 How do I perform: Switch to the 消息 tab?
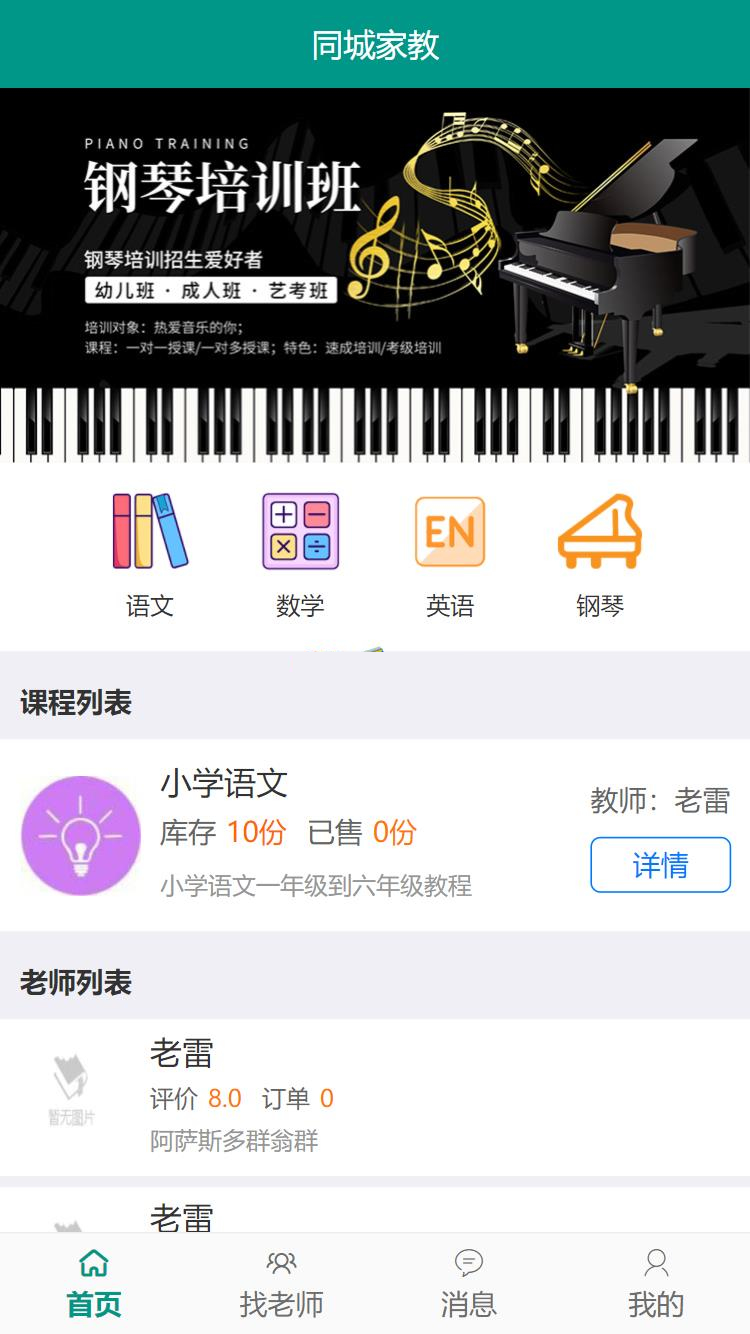pos(468,1285)
